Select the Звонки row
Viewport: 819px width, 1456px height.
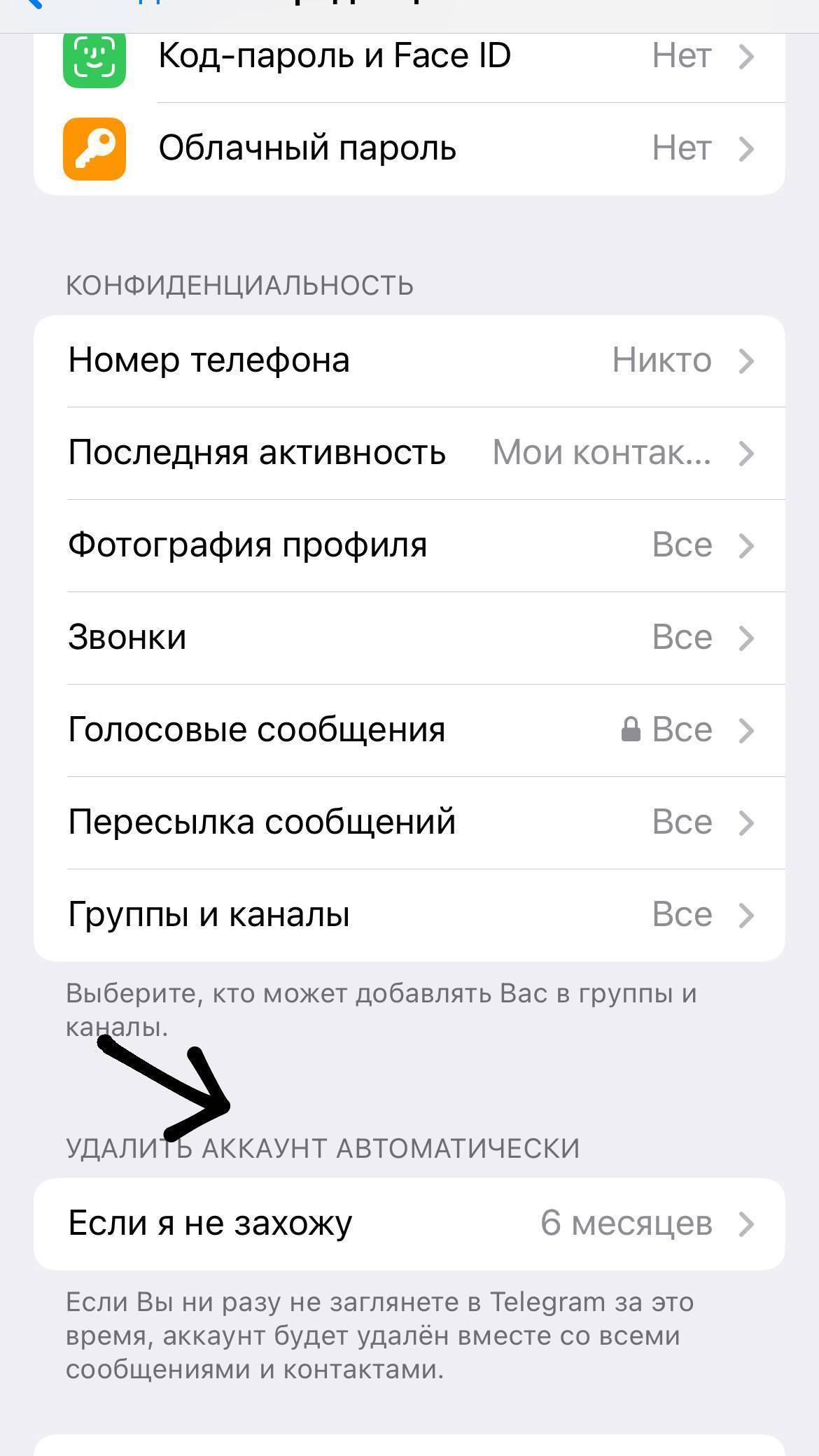point(409,638)
